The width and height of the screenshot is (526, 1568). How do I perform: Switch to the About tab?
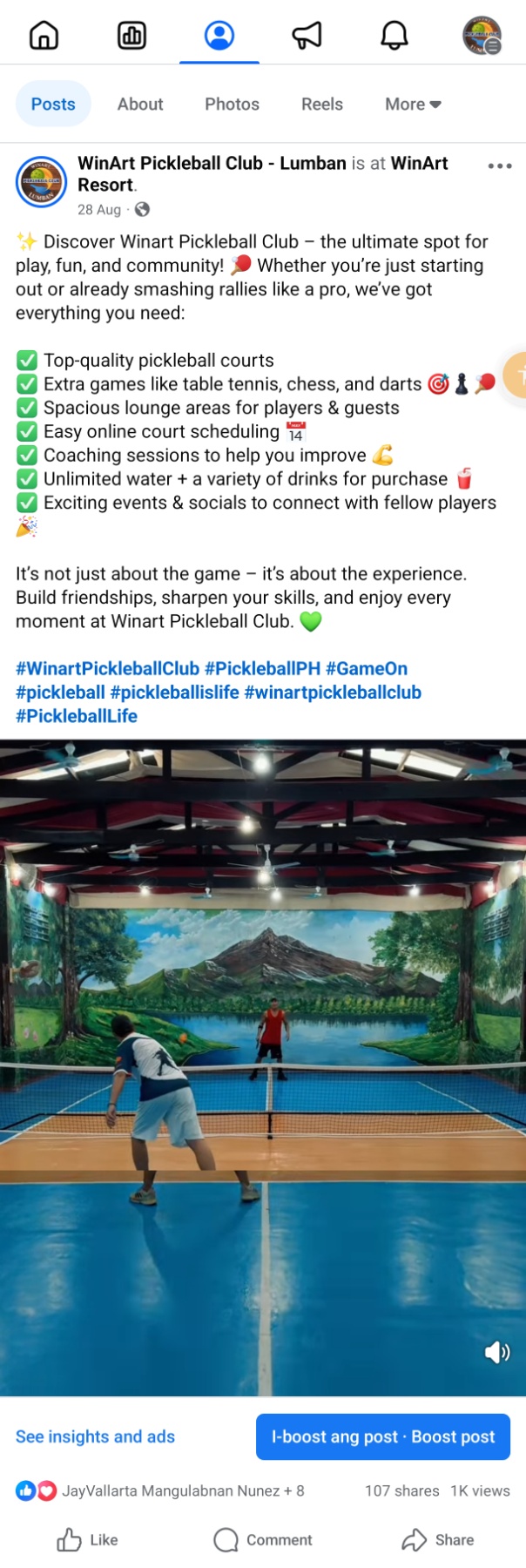click(x=140, y=104)
